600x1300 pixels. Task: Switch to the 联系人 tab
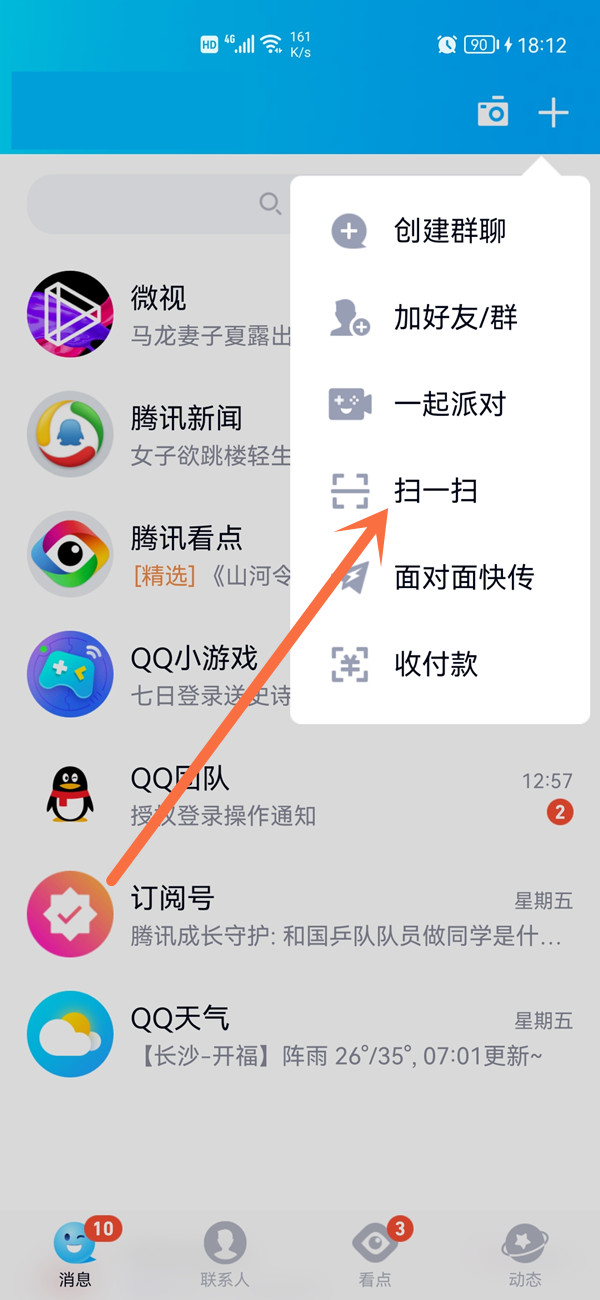(225, 1255)
